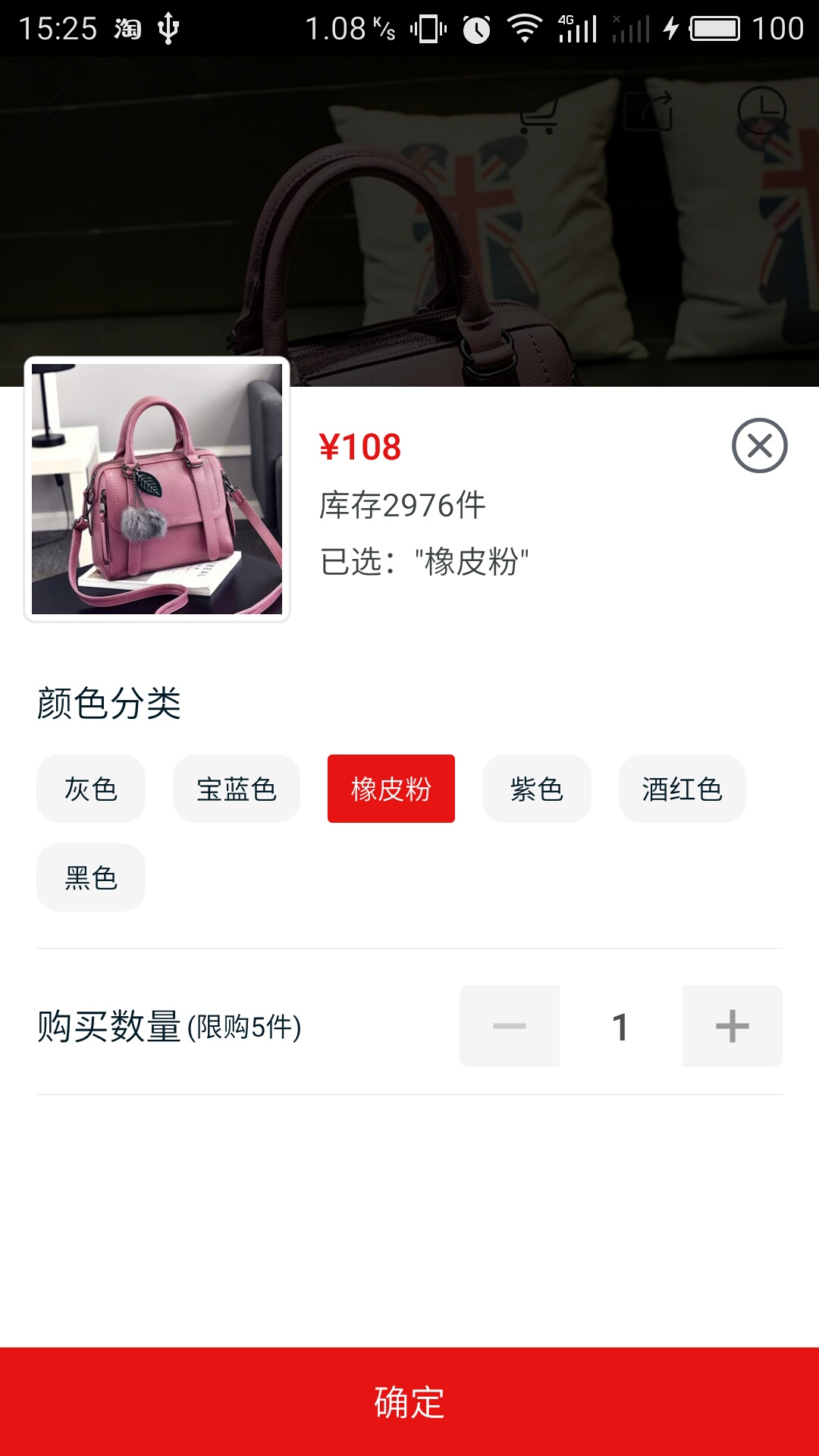Confirm selection with 确定 button
Viewport: 819px width, 1456px height.
(409, 1401)
